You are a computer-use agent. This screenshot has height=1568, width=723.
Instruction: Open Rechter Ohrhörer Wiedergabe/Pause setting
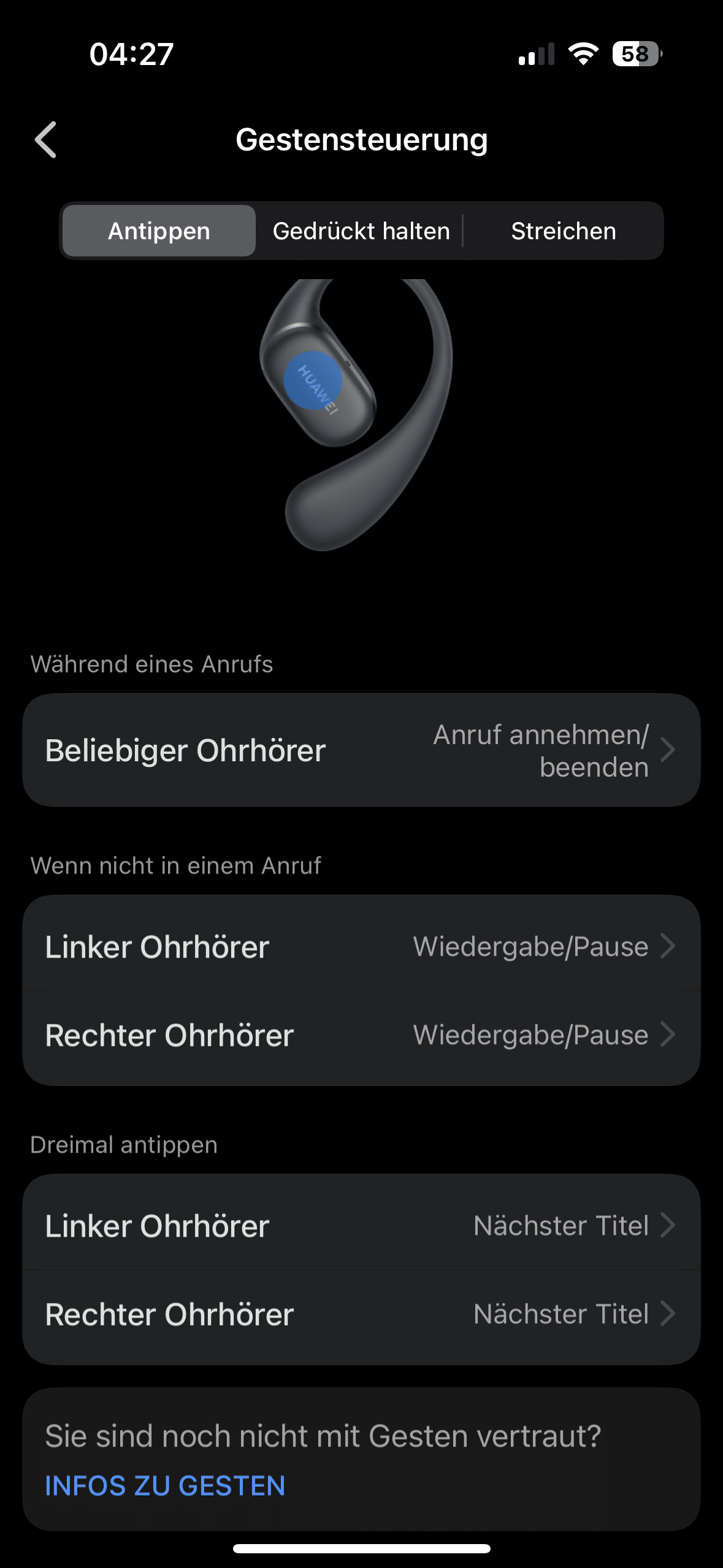(x=361, y=1035)
